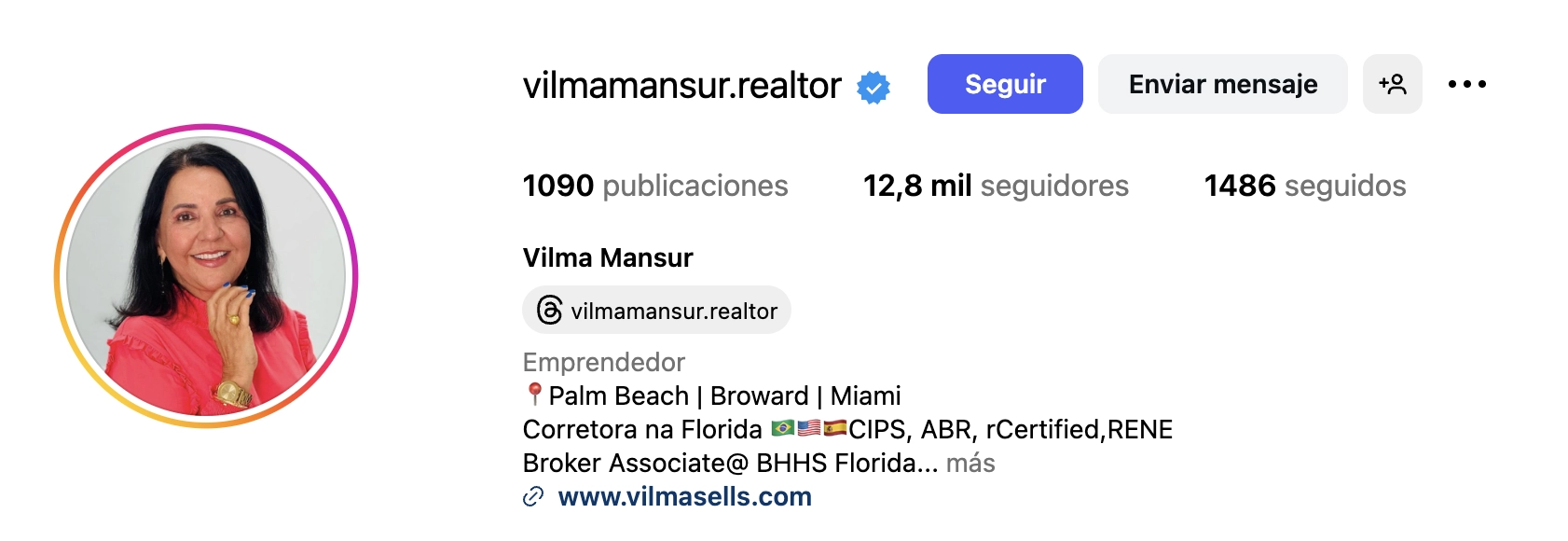Visit the www.vilmasells.com link

point(684,497)
